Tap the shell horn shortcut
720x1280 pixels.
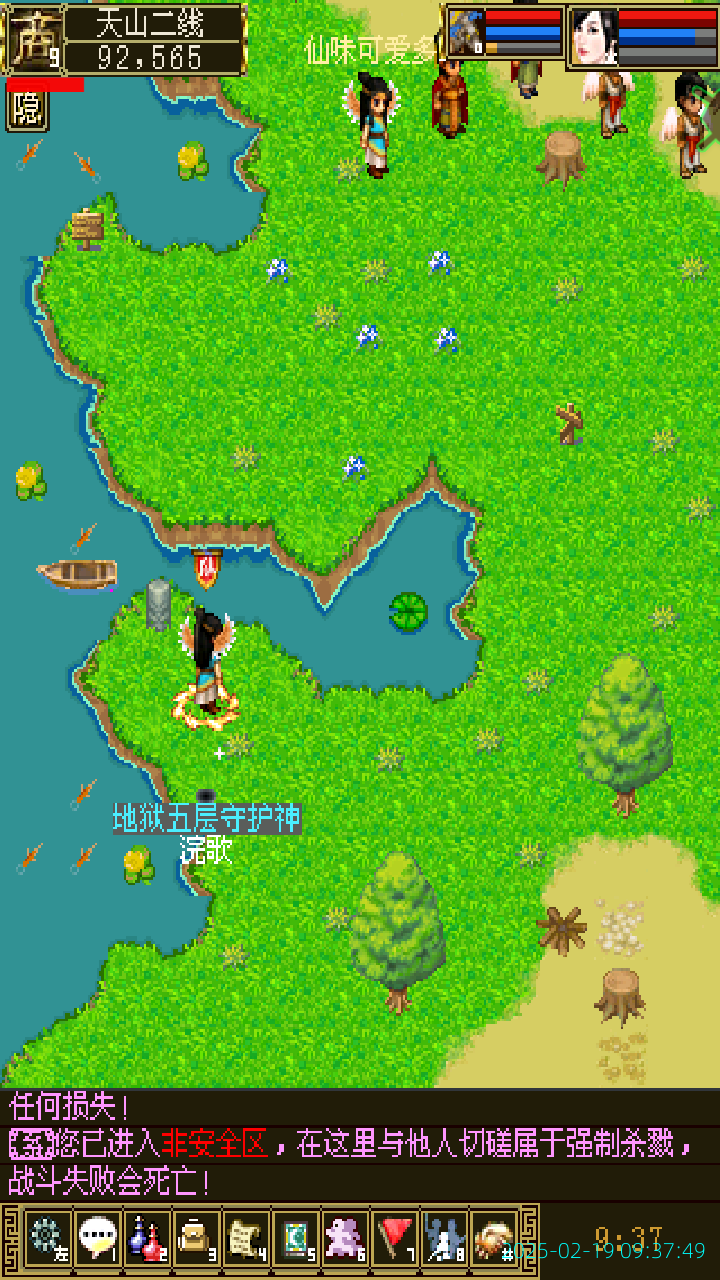pos(494,1238)
